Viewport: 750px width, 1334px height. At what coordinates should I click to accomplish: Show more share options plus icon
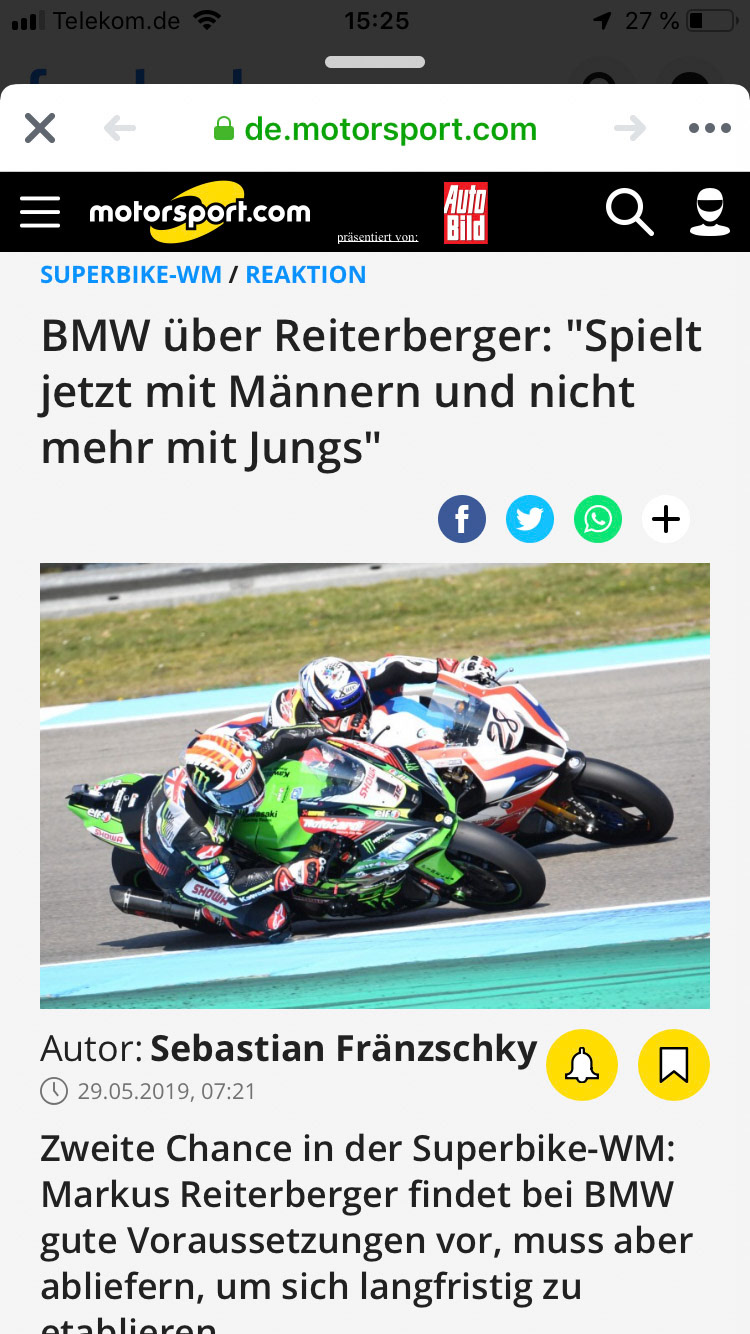pos(666,519)
